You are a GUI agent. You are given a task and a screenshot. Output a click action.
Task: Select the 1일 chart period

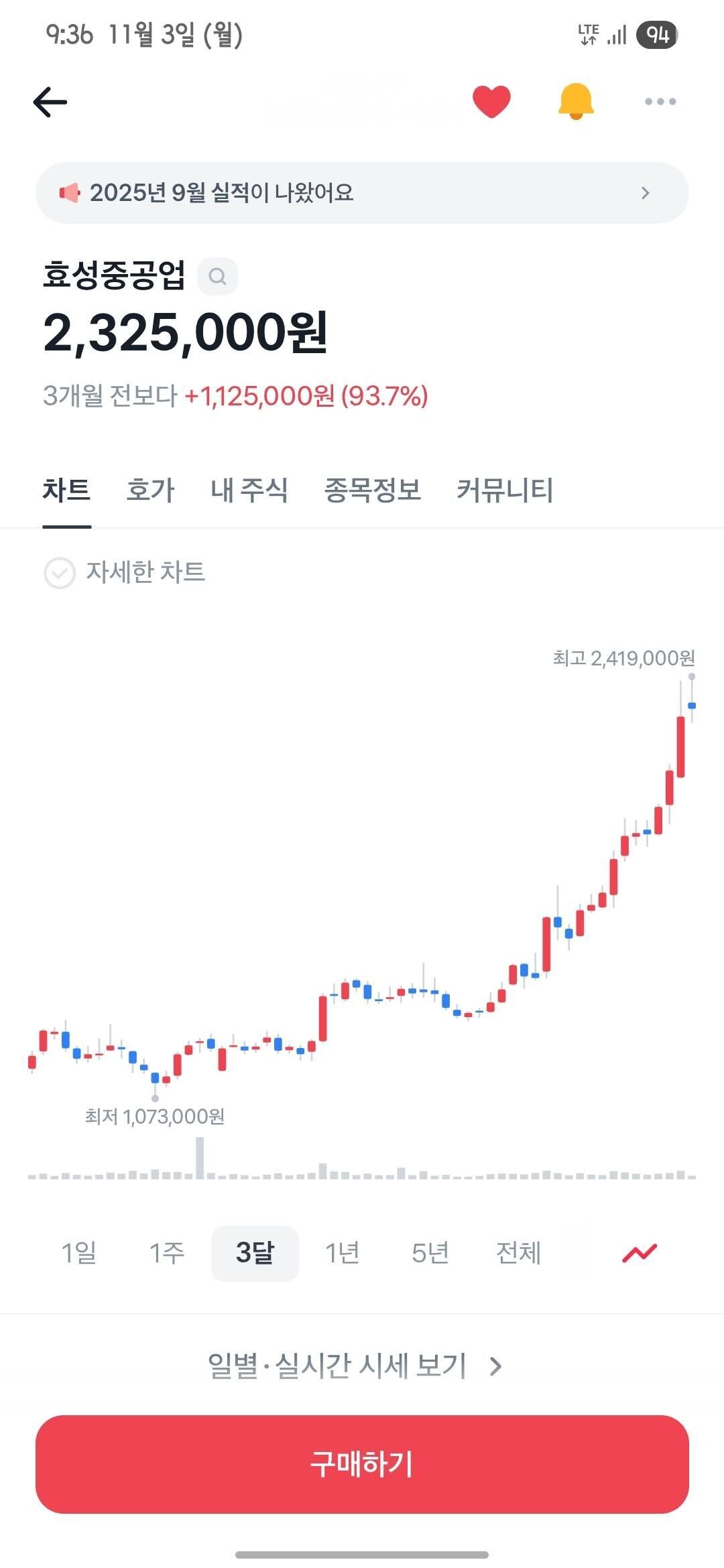coord(76,1250)
